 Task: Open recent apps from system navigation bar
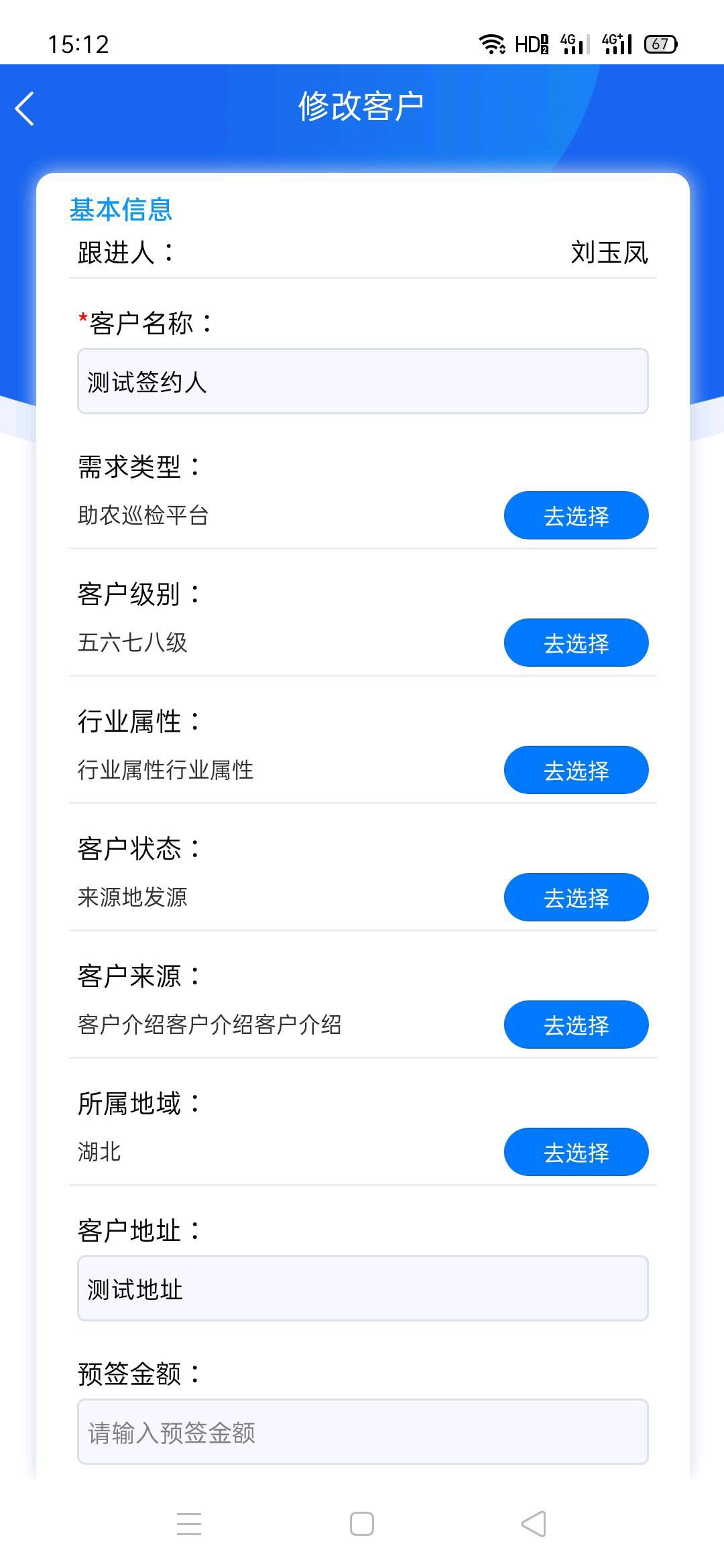point(189,1524)
